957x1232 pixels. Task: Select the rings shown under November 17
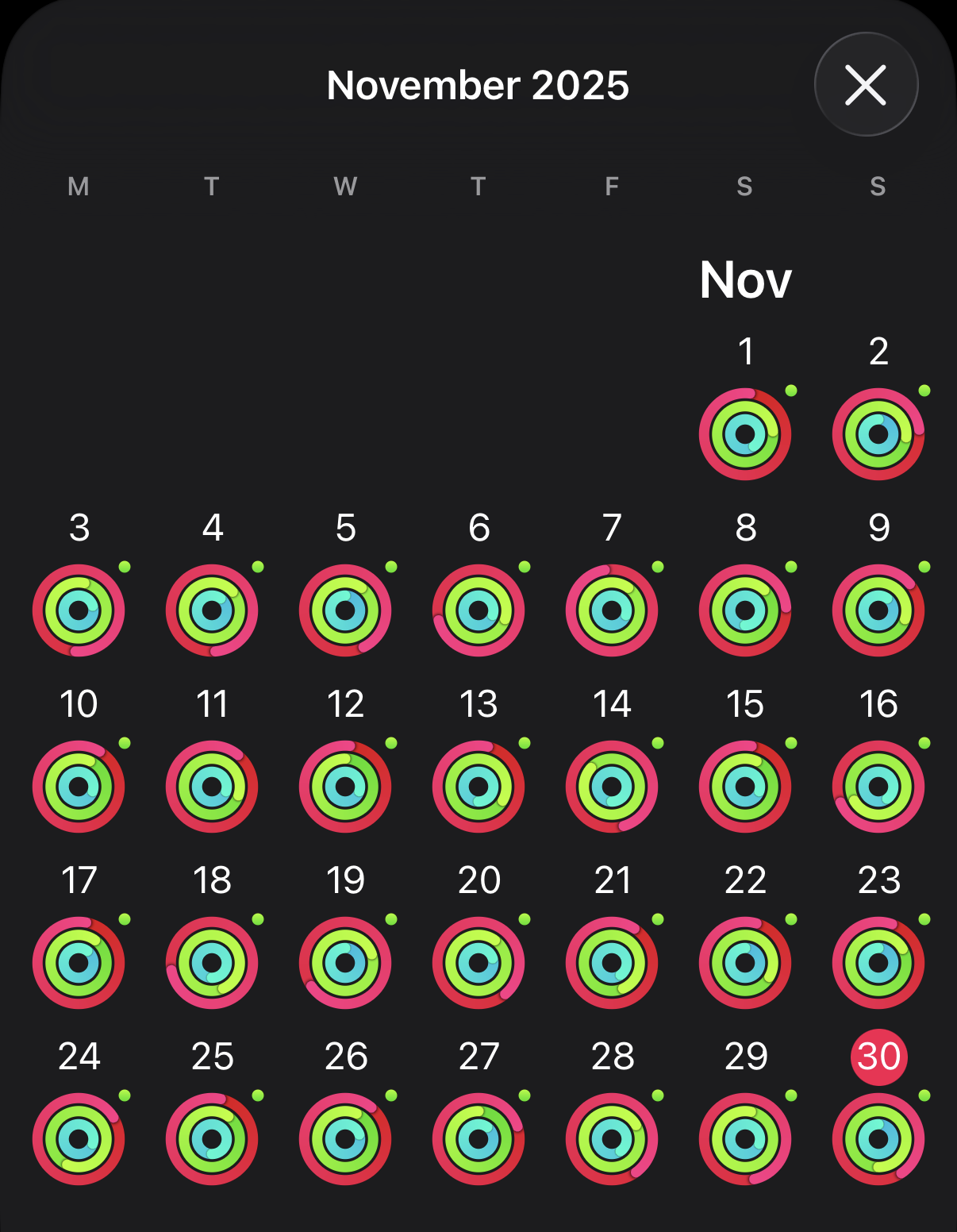pyautogui.click(x=78, y=963)
